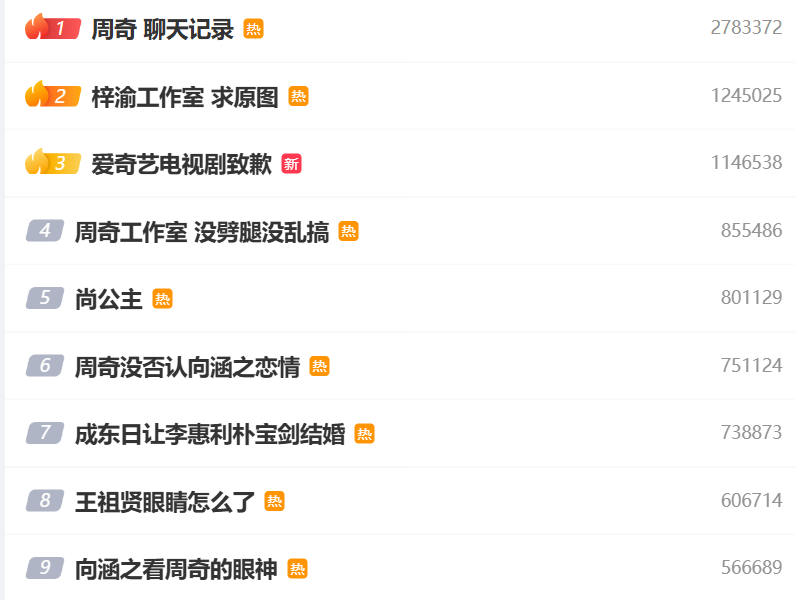View the 爱奇艺电视剧致歉 trending topic
The height and width of the screenshot is (600, 795).
point(181,164)
